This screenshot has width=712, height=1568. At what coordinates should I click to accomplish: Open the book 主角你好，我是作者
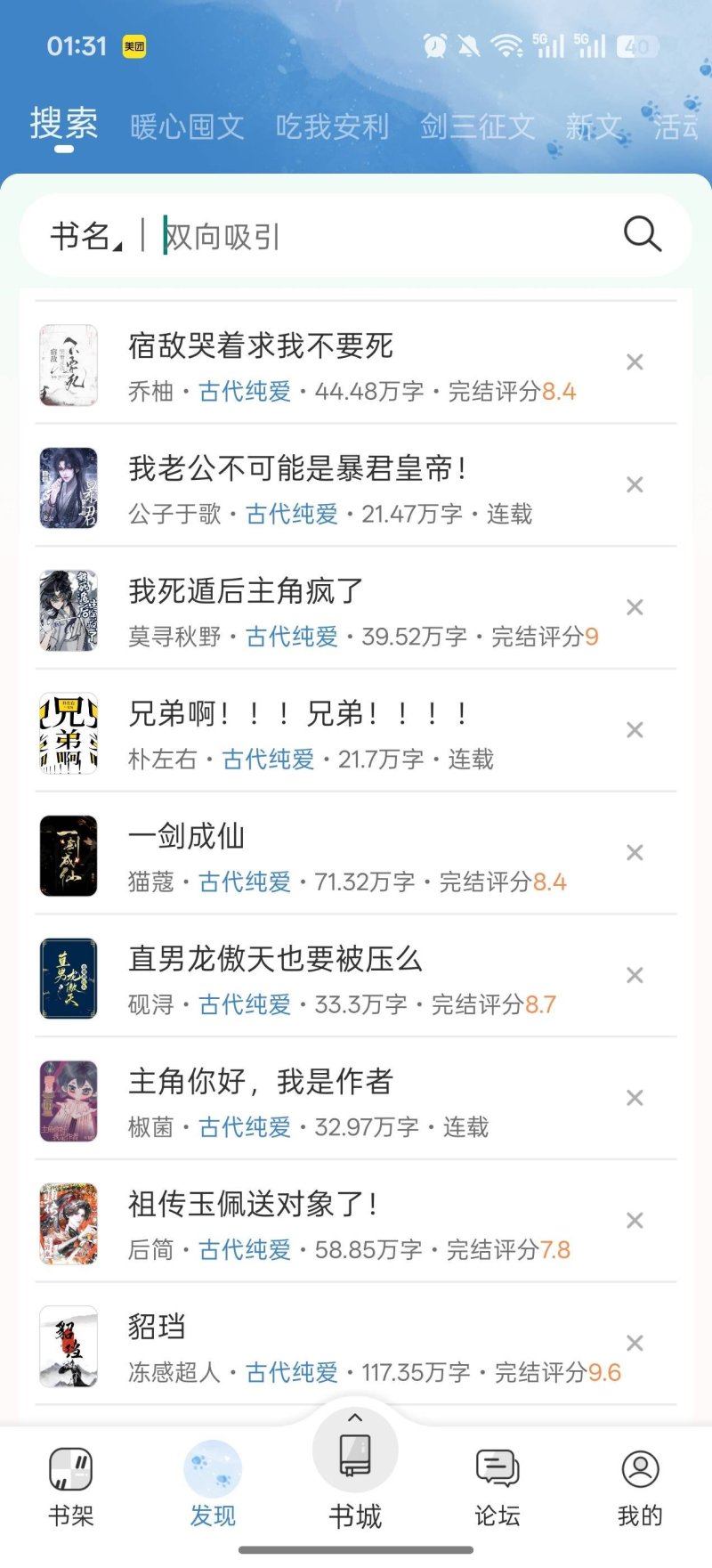pos(261,1082)
